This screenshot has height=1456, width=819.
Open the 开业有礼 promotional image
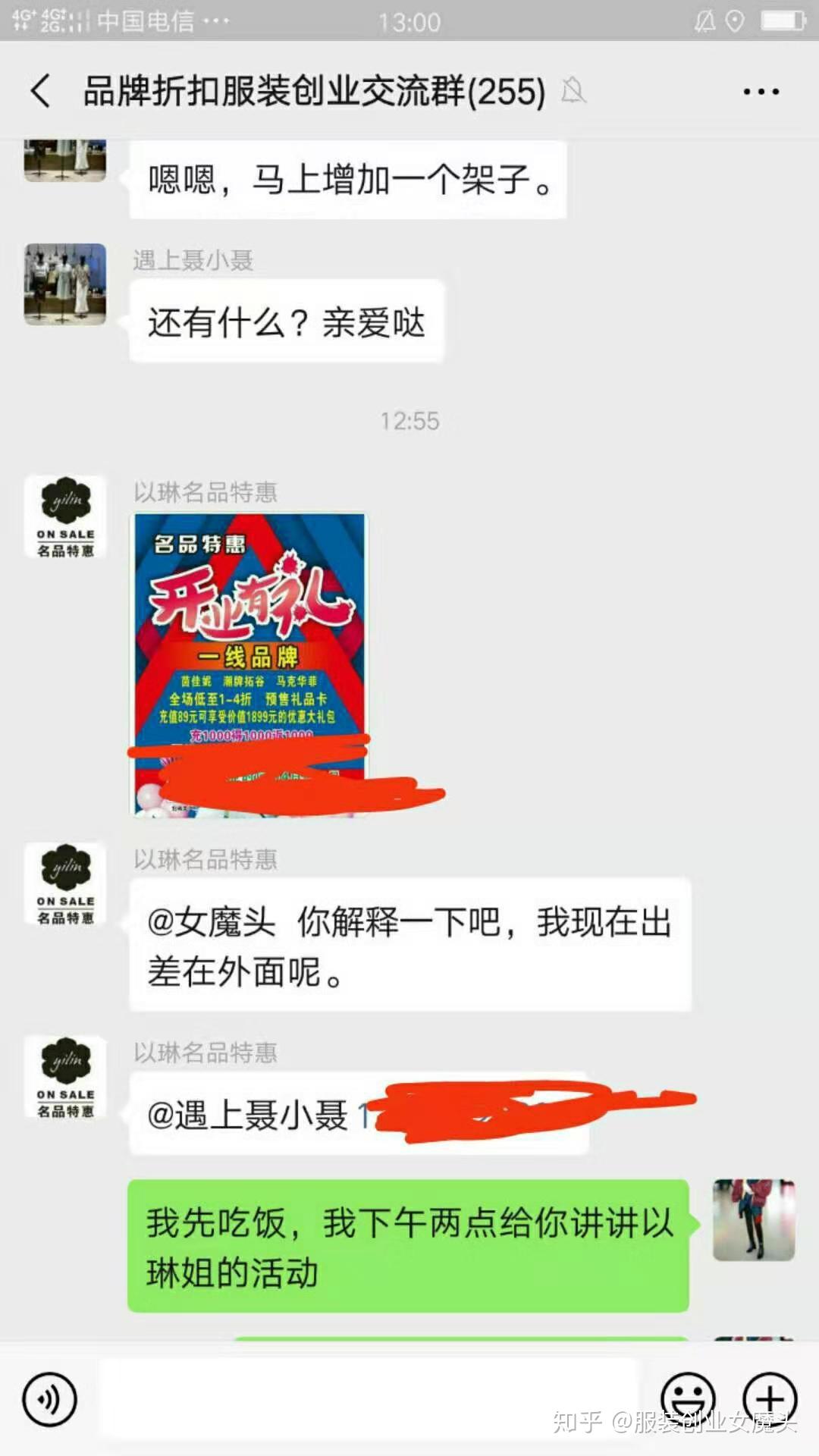(x=249, y=664)
